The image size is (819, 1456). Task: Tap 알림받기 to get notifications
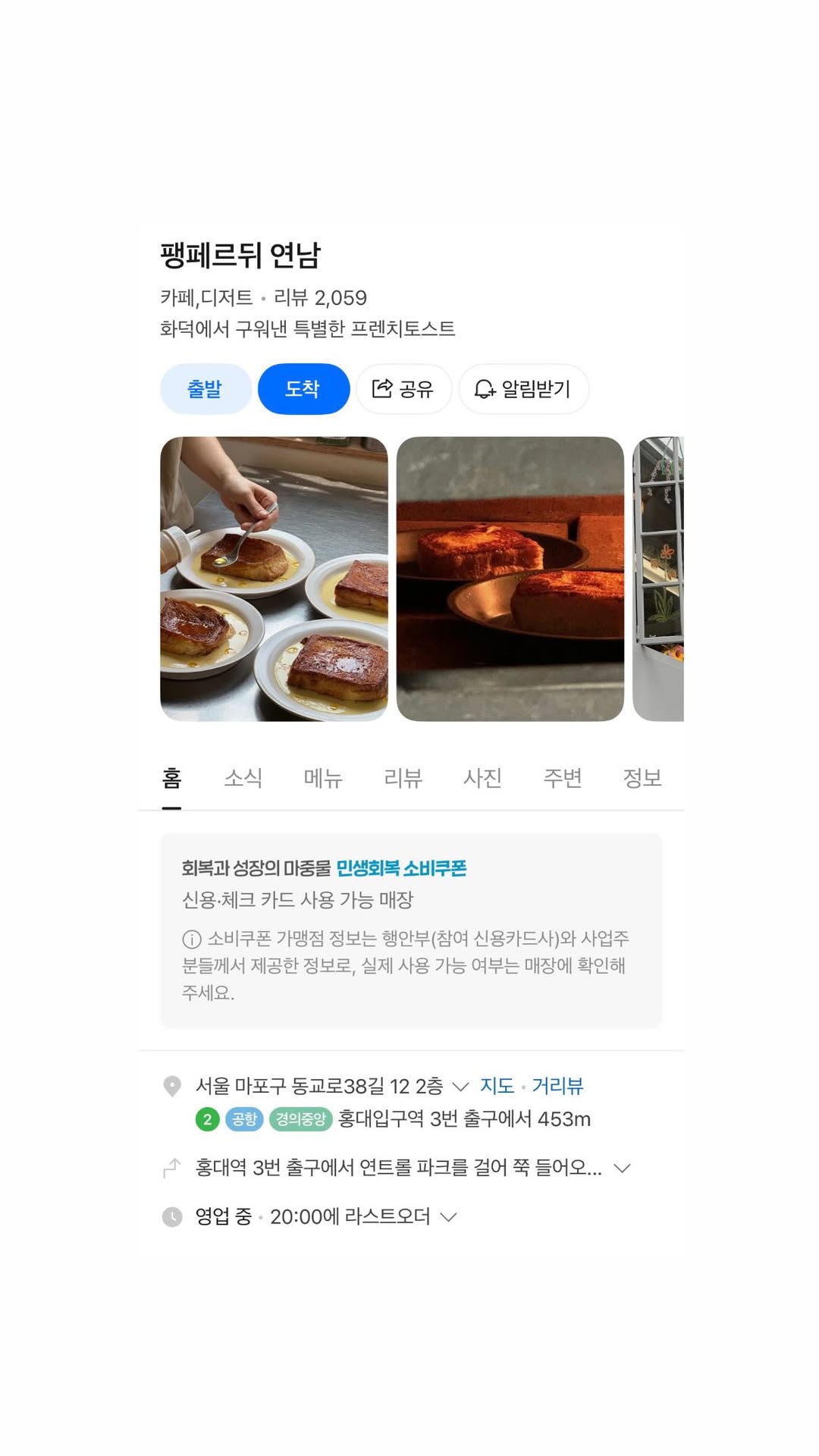click(x=523, y=389)
